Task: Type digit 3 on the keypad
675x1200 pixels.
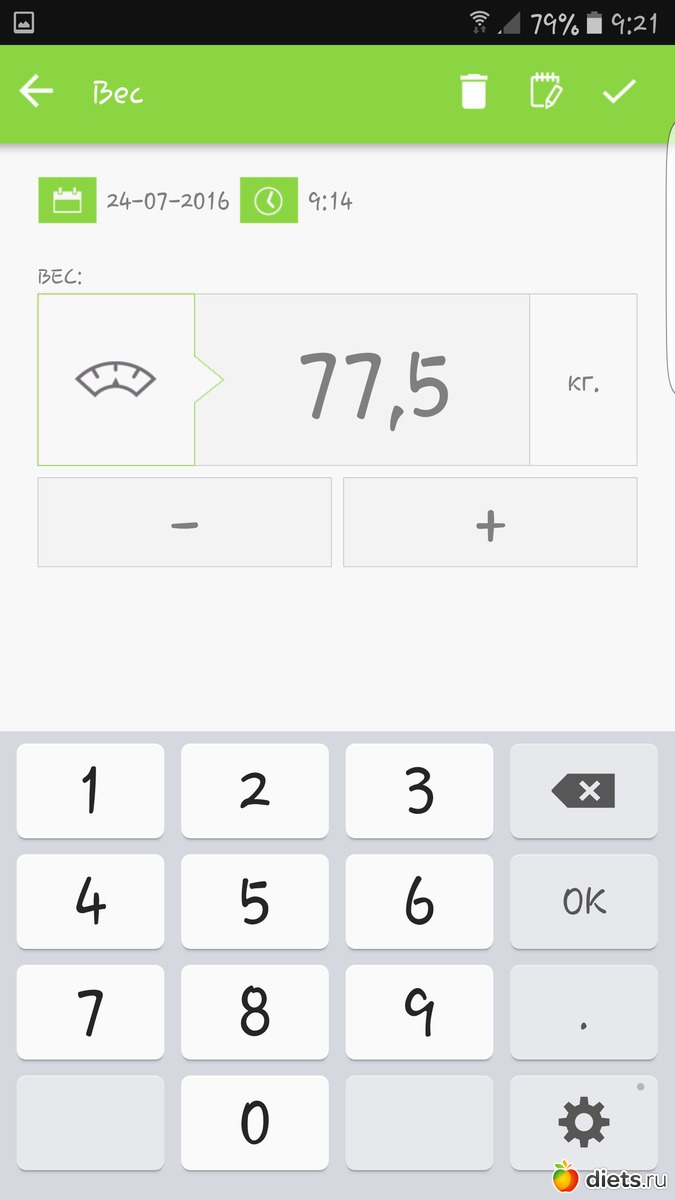Action: pos(419,791)
